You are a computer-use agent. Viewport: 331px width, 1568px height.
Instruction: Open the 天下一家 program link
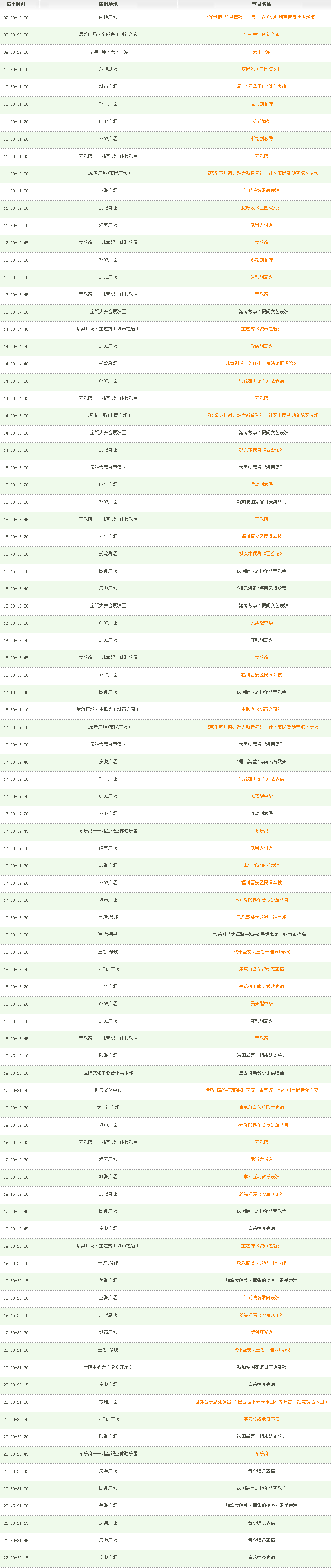261,52
